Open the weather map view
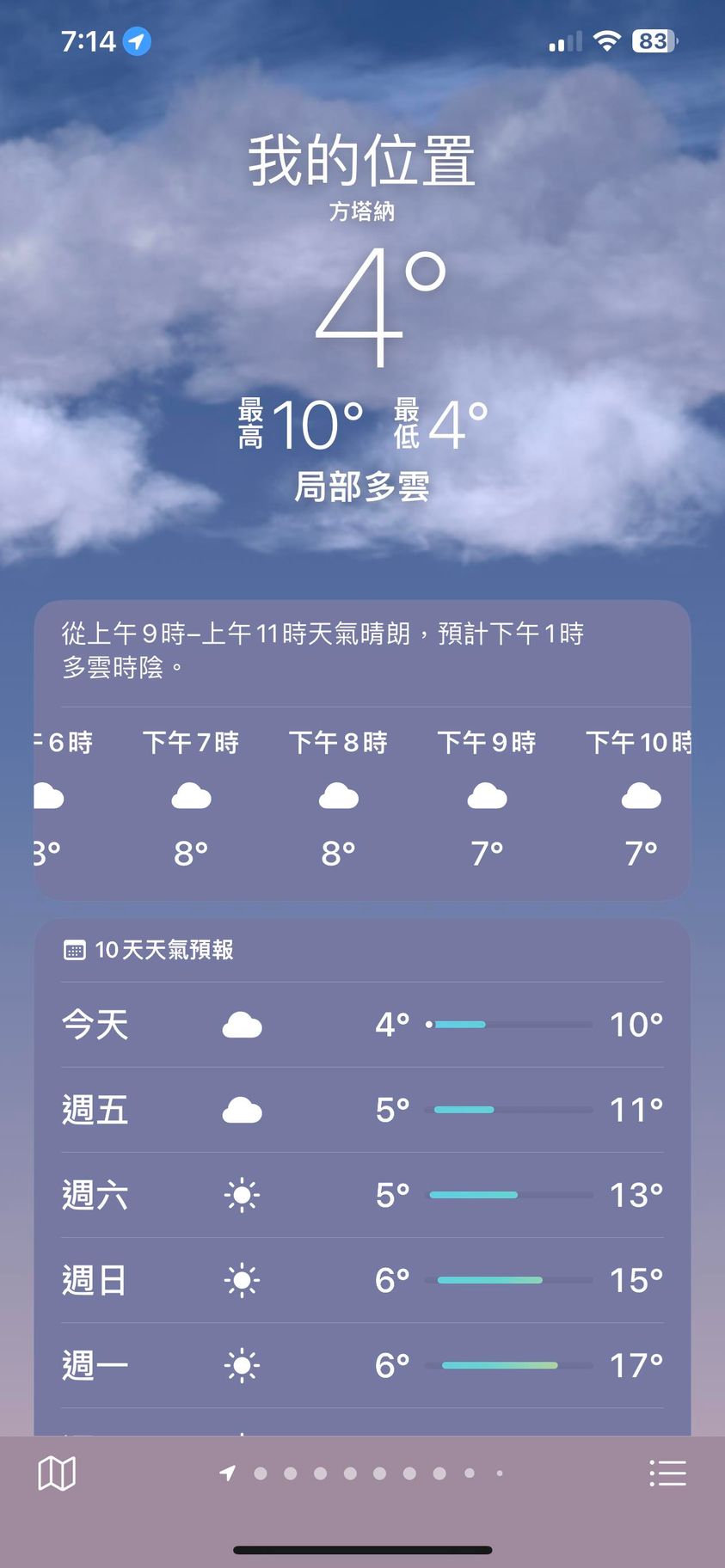Viewport: 725px width, 1568px height. click(x=57, y=1473)
